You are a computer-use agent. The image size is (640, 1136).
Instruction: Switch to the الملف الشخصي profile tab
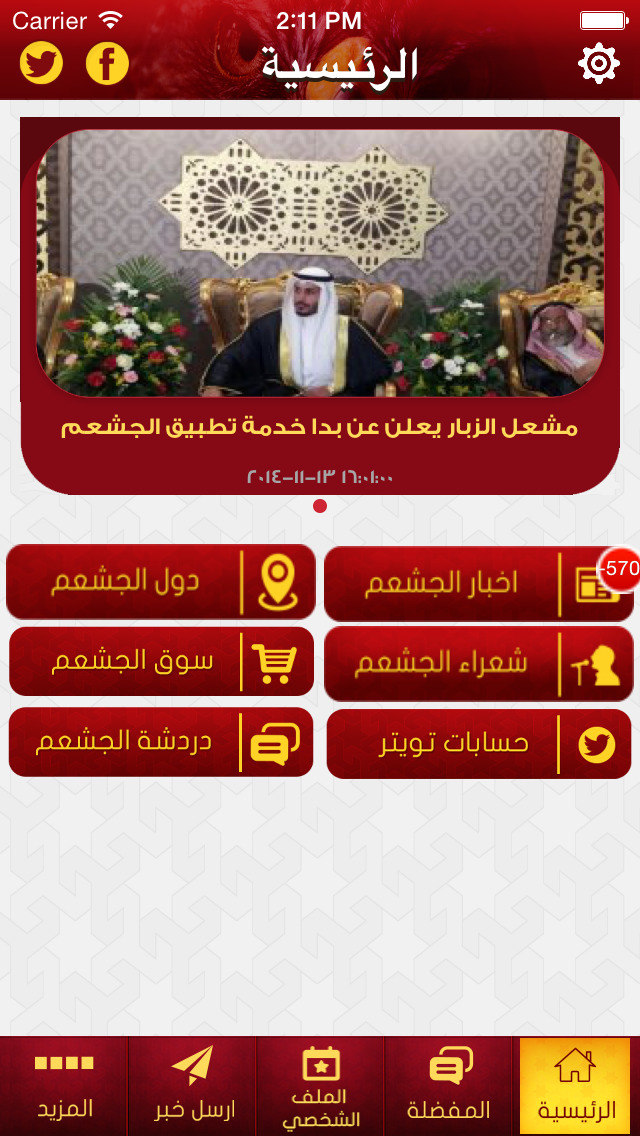click(x=320, y=1086)
